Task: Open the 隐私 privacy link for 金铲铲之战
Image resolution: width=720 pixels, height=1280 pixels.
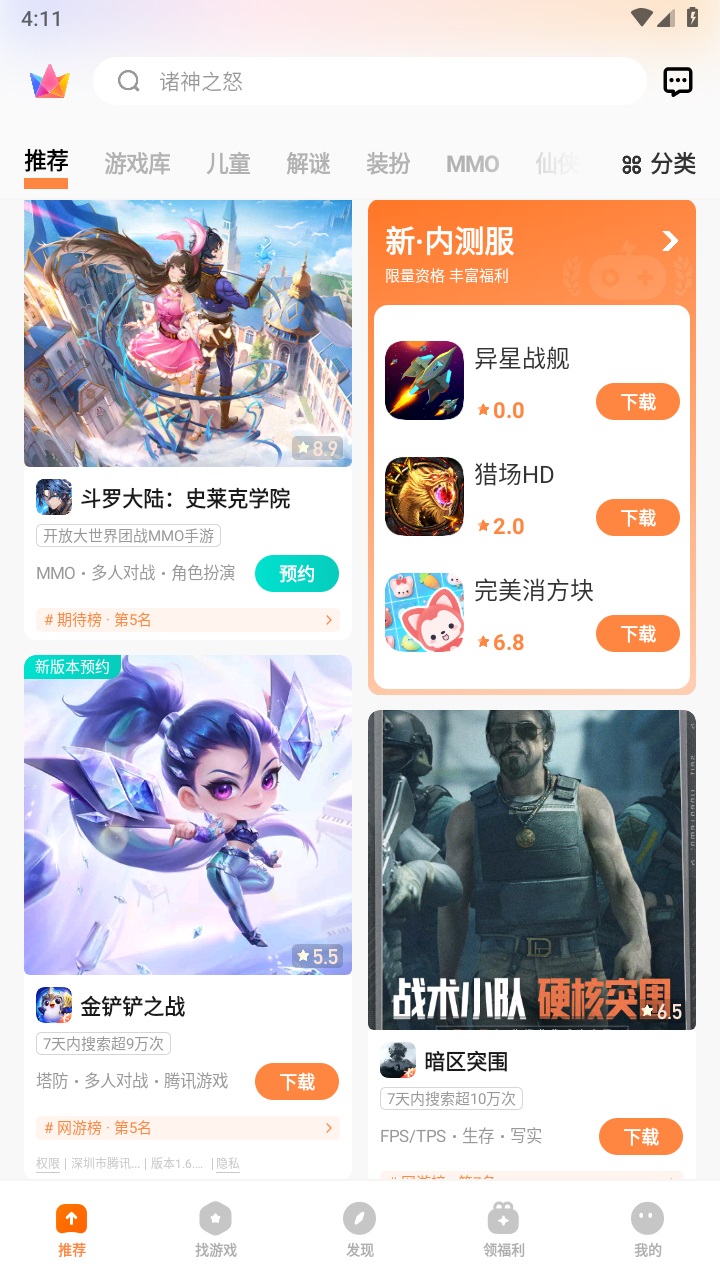Action: point(227,1163)
